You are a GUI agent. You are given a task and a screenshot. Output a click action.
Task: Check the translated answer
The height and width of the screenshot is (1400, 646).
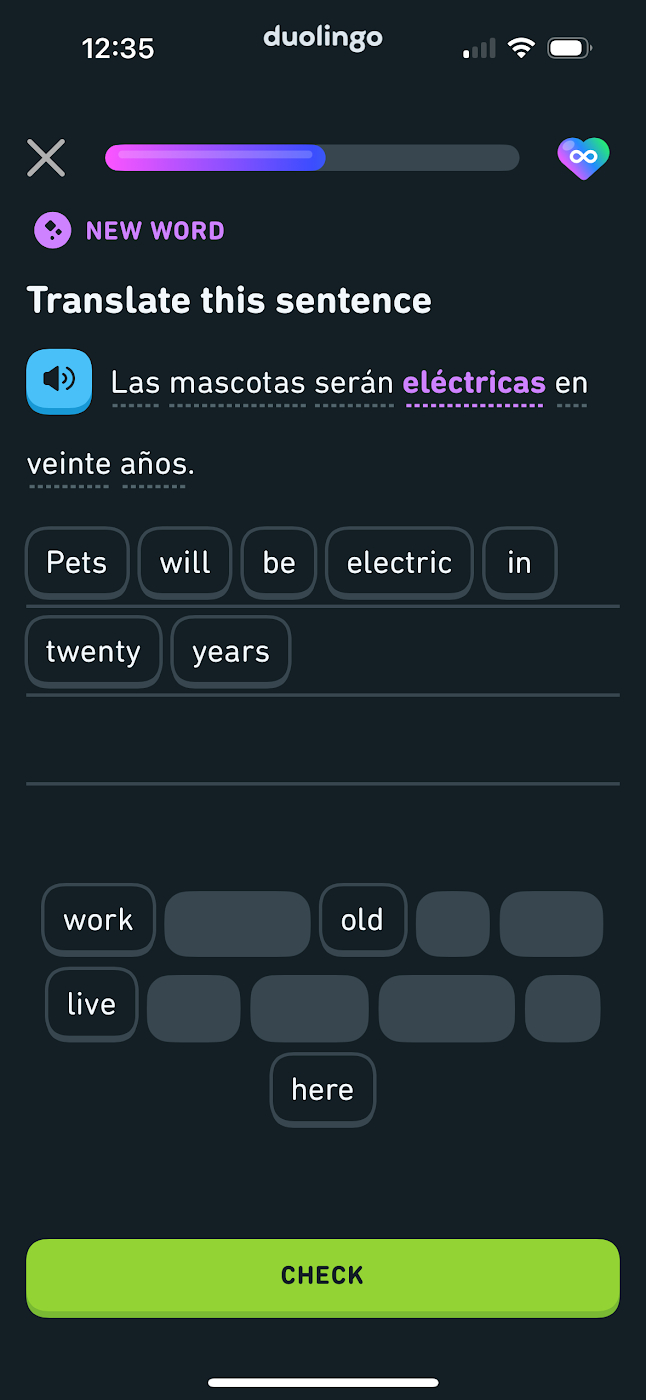click(x=322, y=1276)
